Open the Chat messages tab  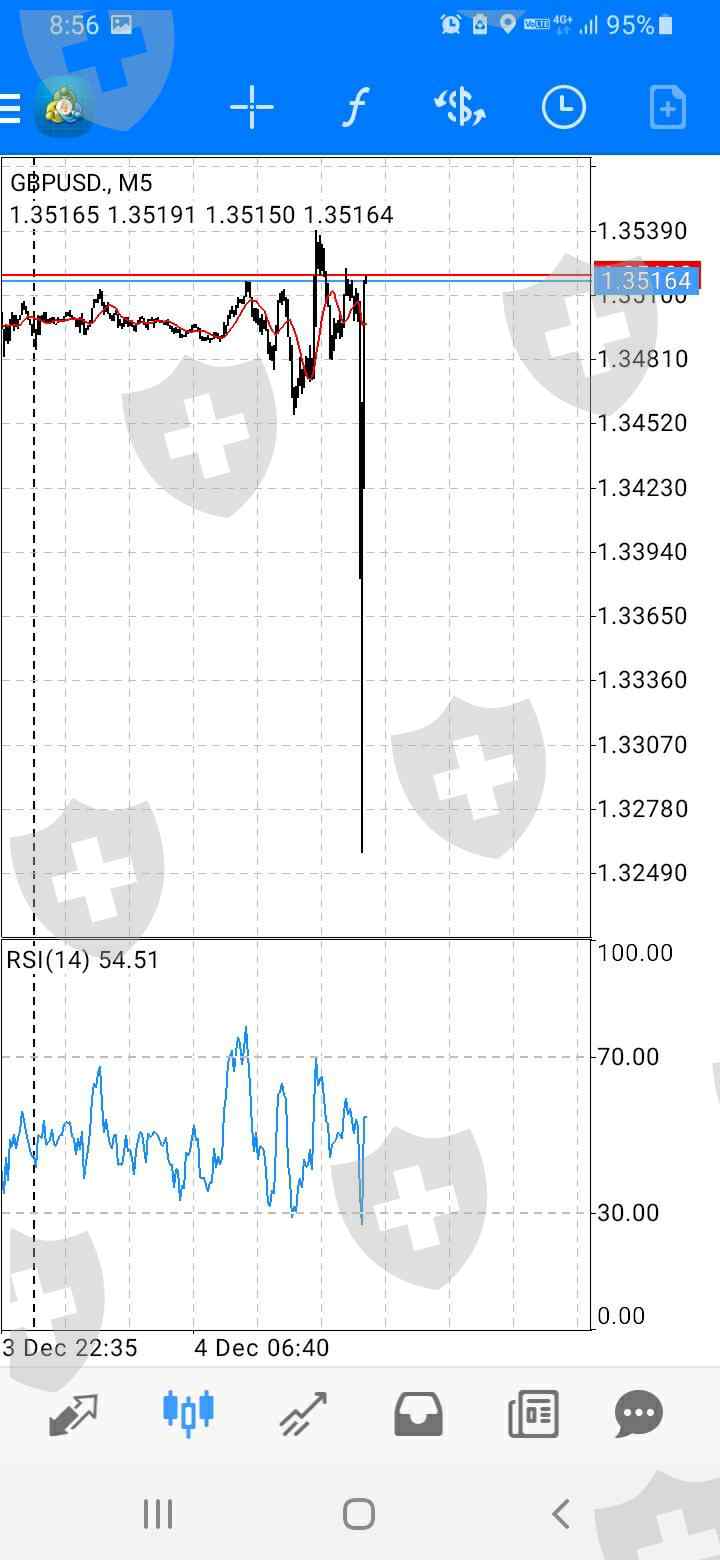coord(639,1412)
